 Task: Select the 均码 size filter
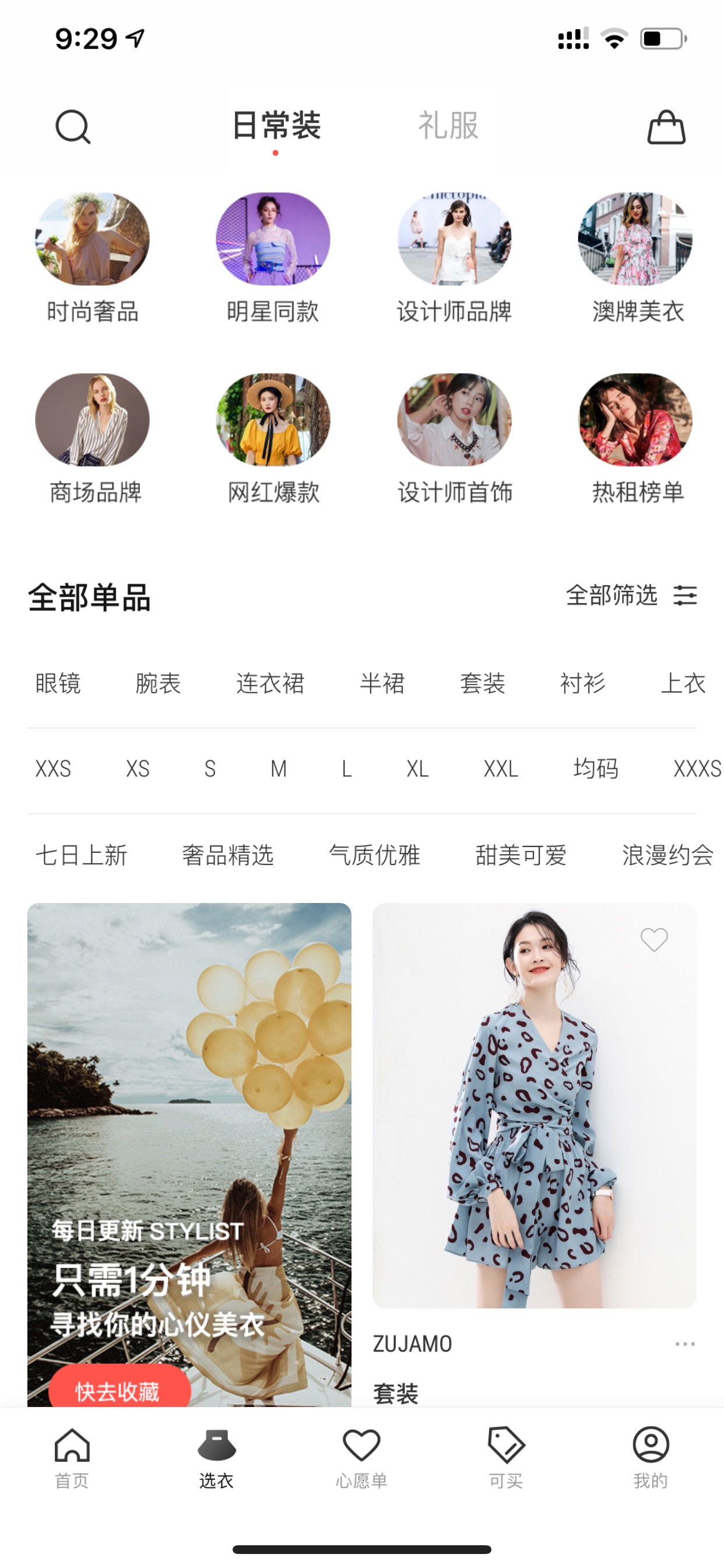coord(596,768)
